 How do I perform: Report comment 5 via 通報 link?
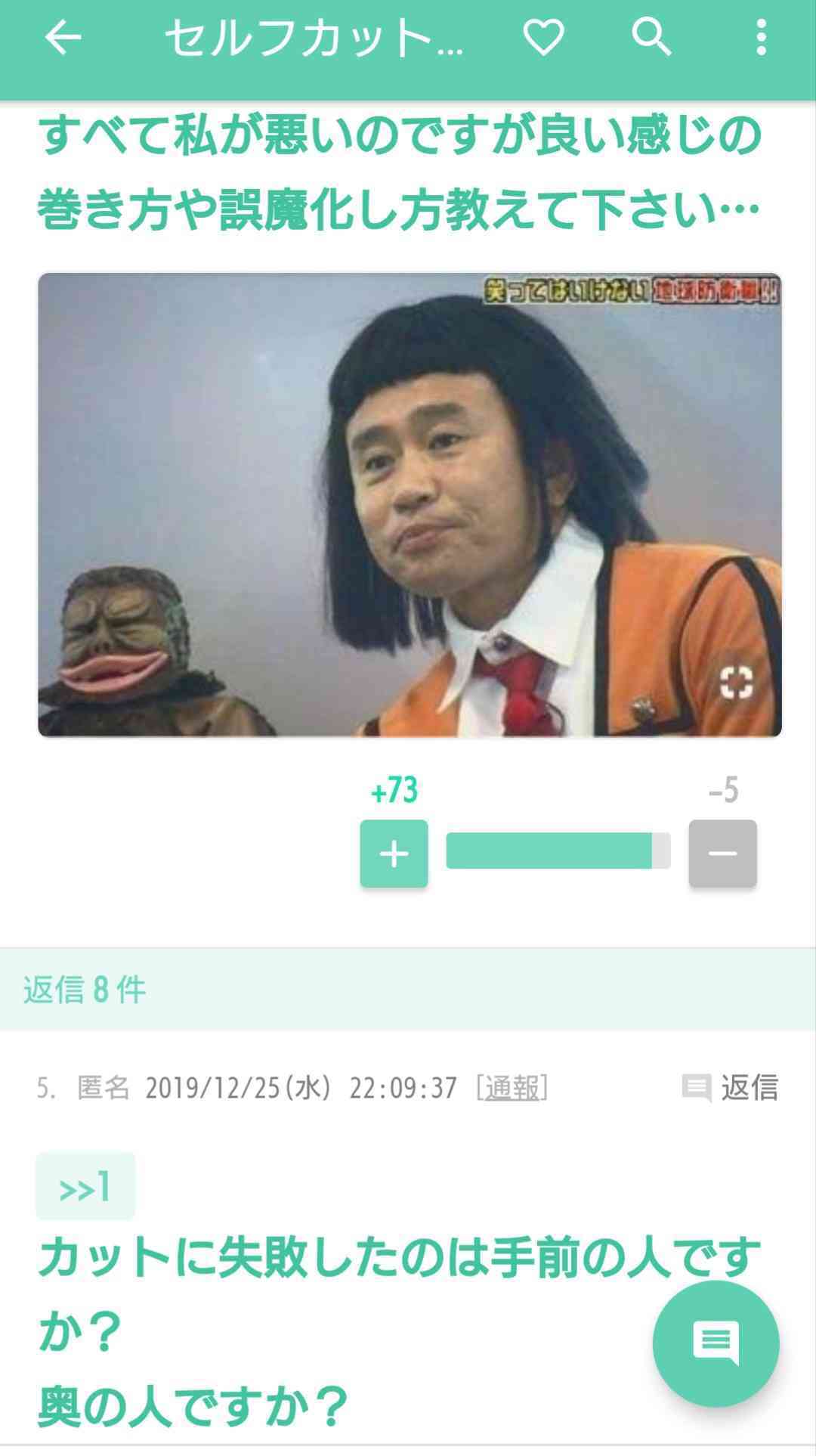(x=512, y=1088)
